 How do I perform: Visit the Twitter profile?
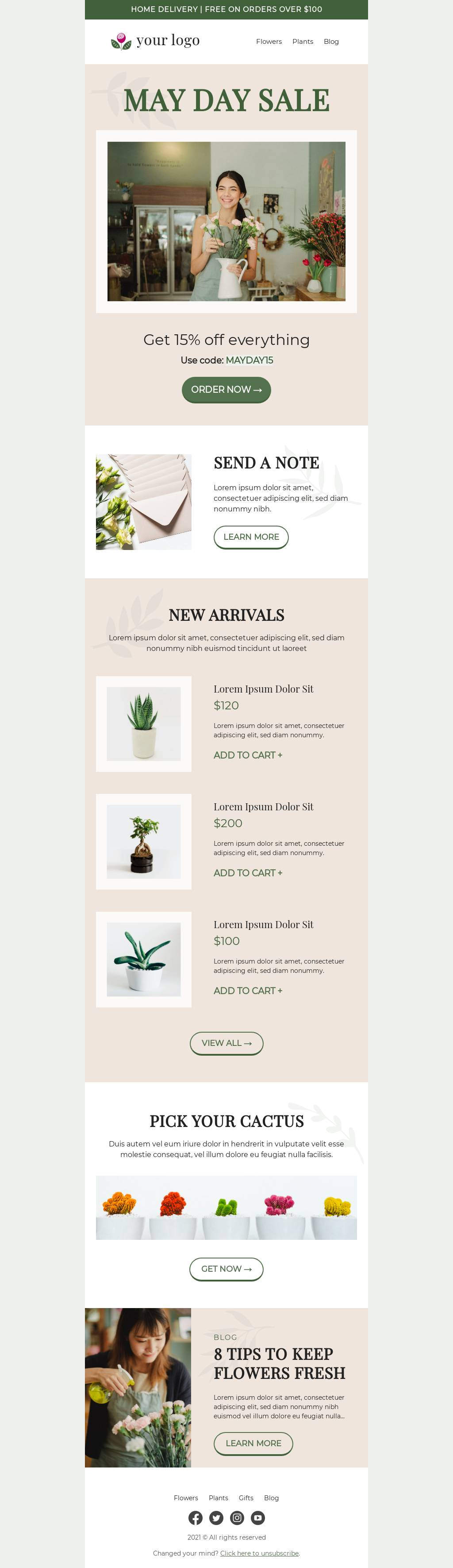pos(216,1518)
